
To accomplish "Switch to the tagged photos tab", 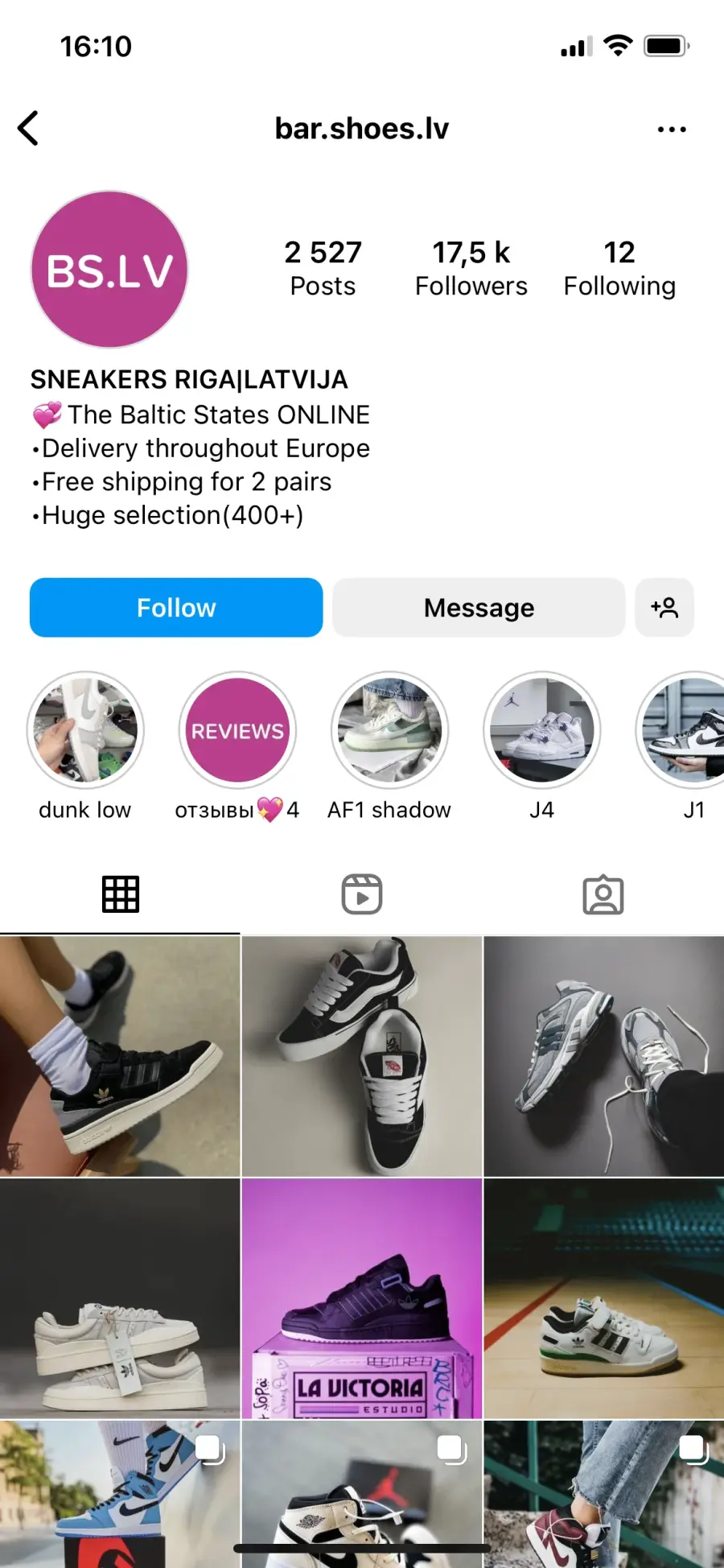I will [x=603, y=894].
